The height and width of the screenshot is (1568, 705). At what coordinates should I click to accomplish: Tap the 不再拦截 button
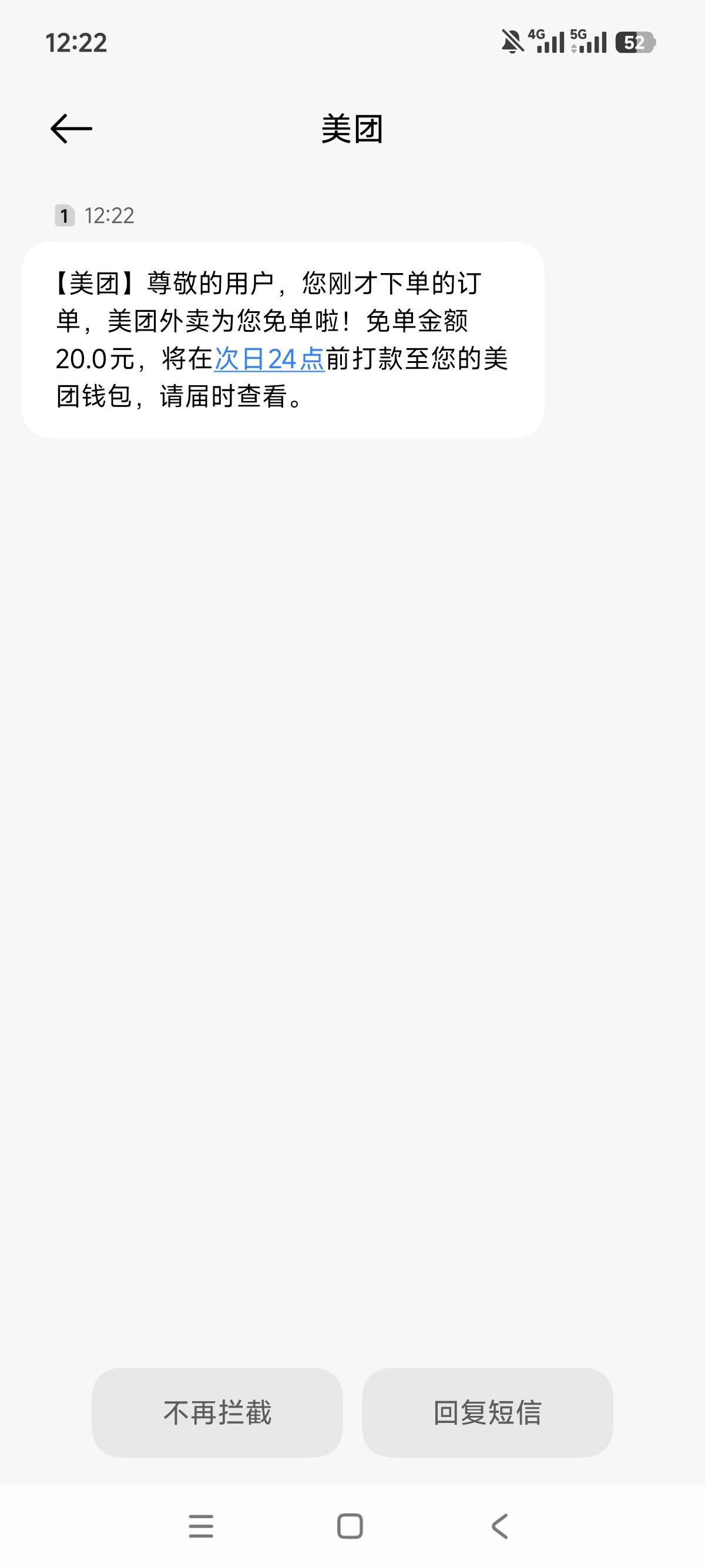pos(217,1412)
